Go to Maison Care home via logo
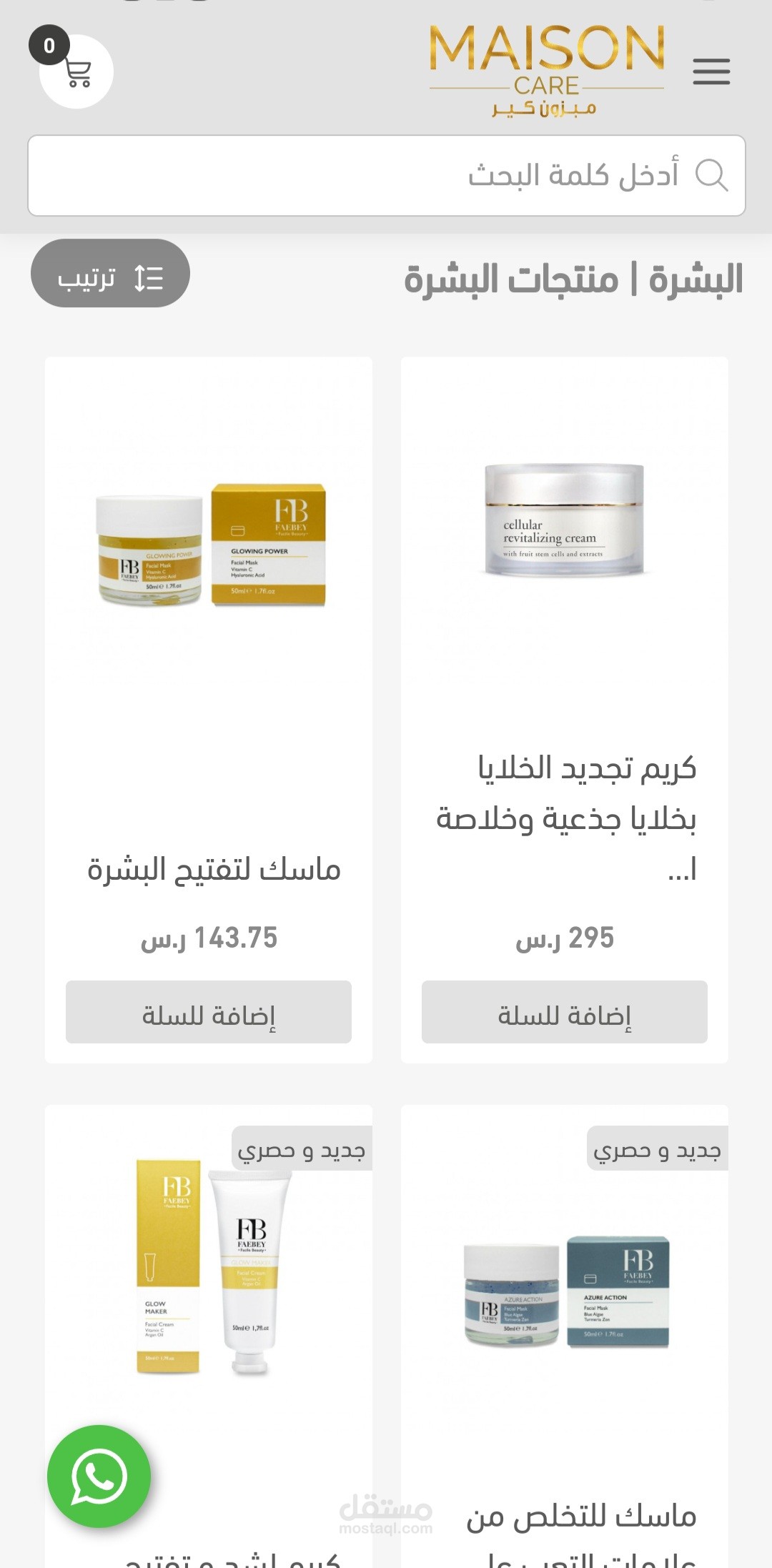 (547, 70)
